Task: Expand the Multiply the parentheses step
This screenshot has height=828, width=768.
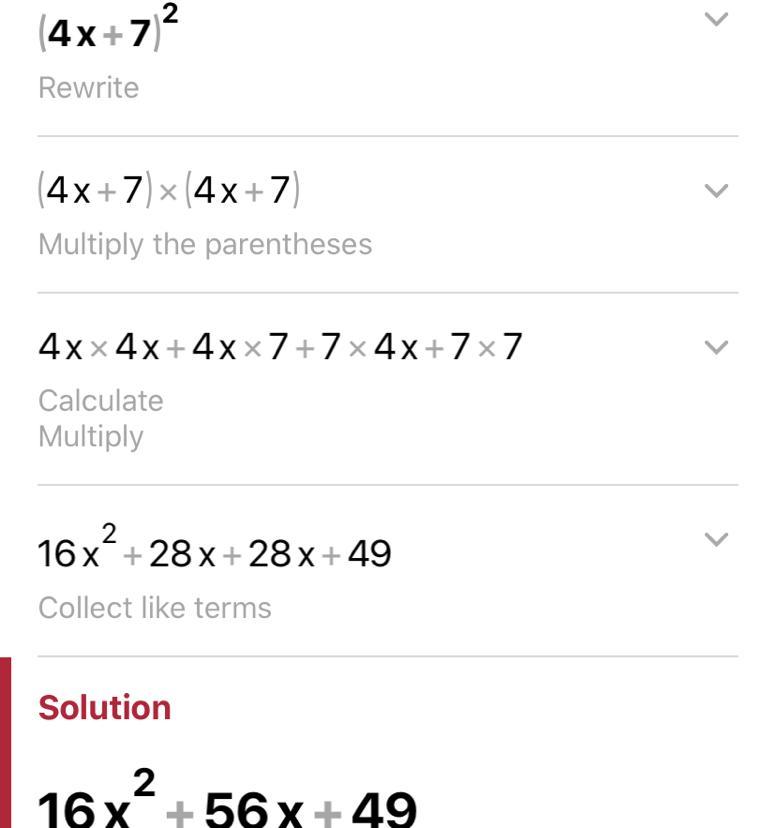Action: [715, 190]
